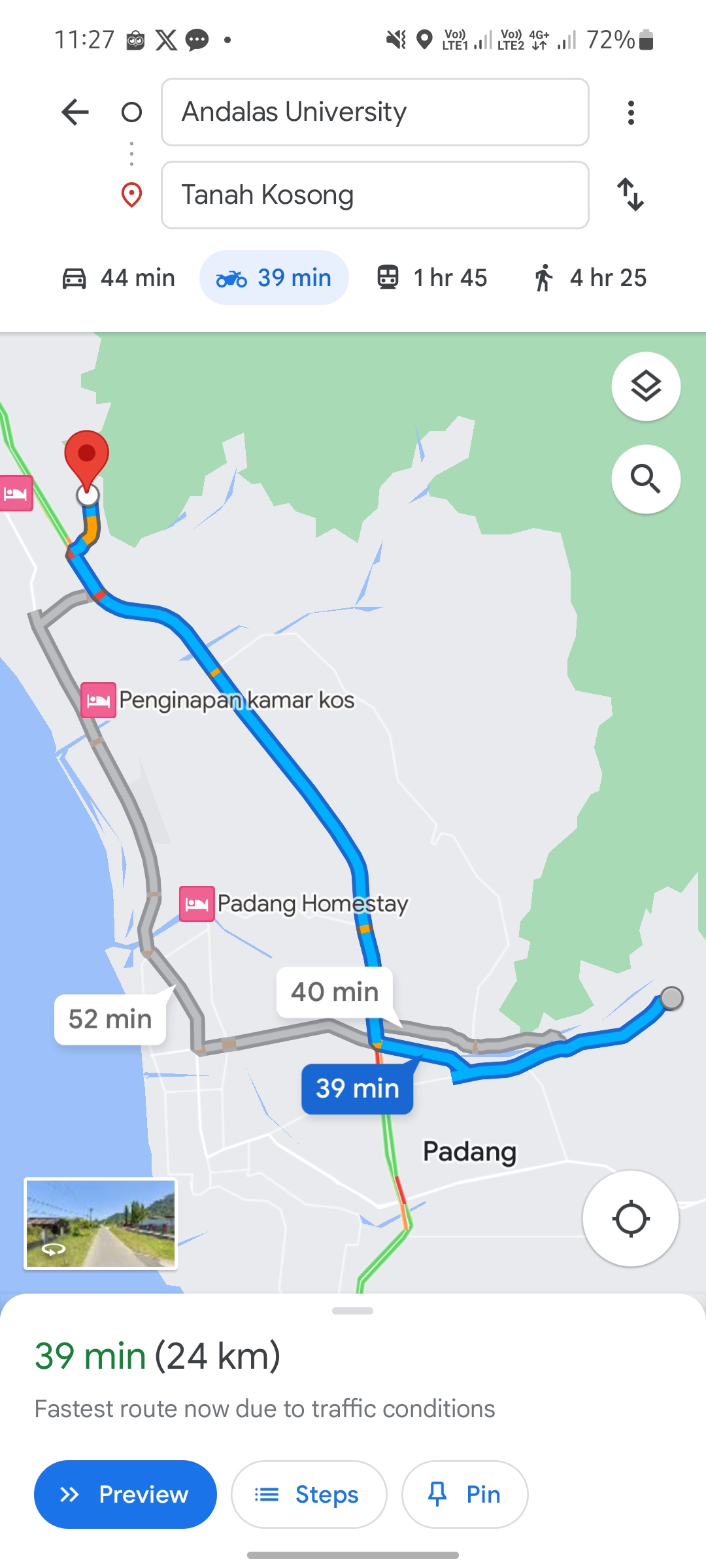
Task: Open the map layers button
Action: tap(646, 386)
